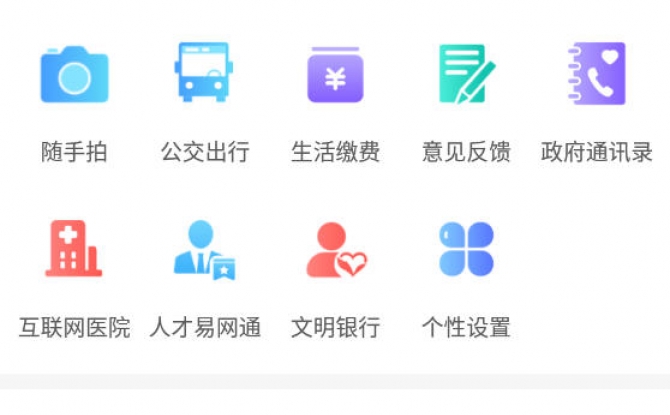
Task: Open 互联网医院 online hospital
Action: pos(74,250)
